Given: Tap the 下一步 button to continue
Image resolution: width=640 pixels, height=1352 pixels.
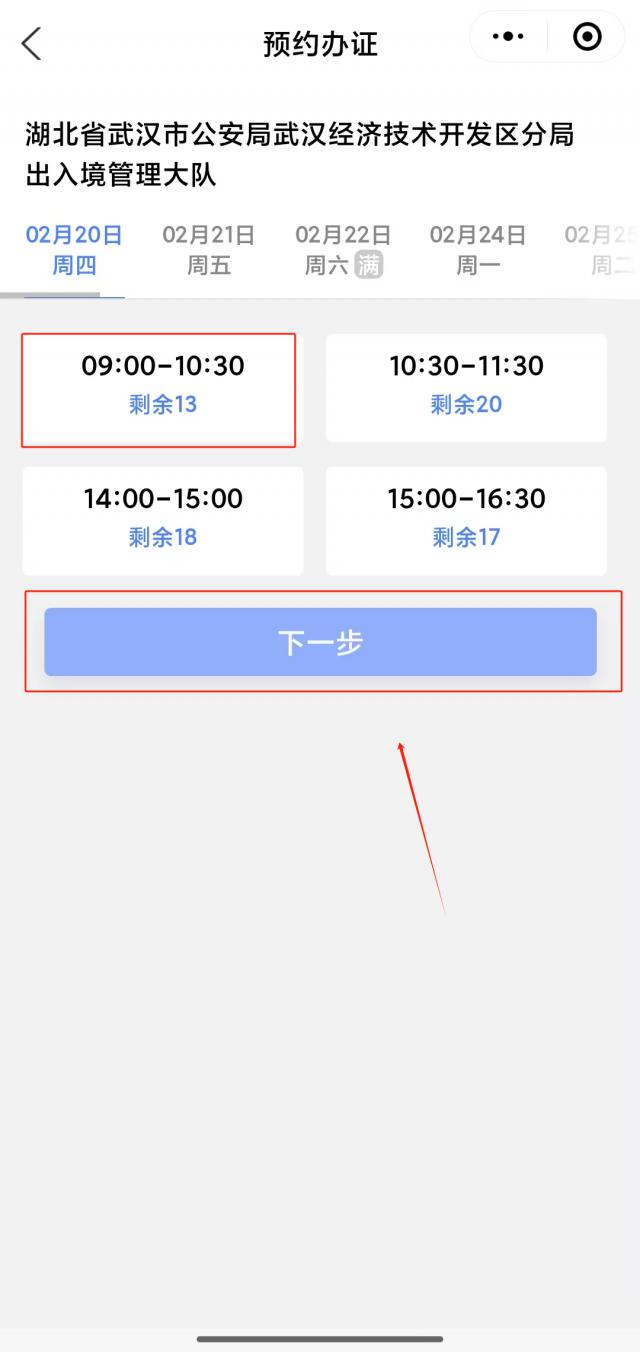Looking at the screenshot, I should pos(320,642).
